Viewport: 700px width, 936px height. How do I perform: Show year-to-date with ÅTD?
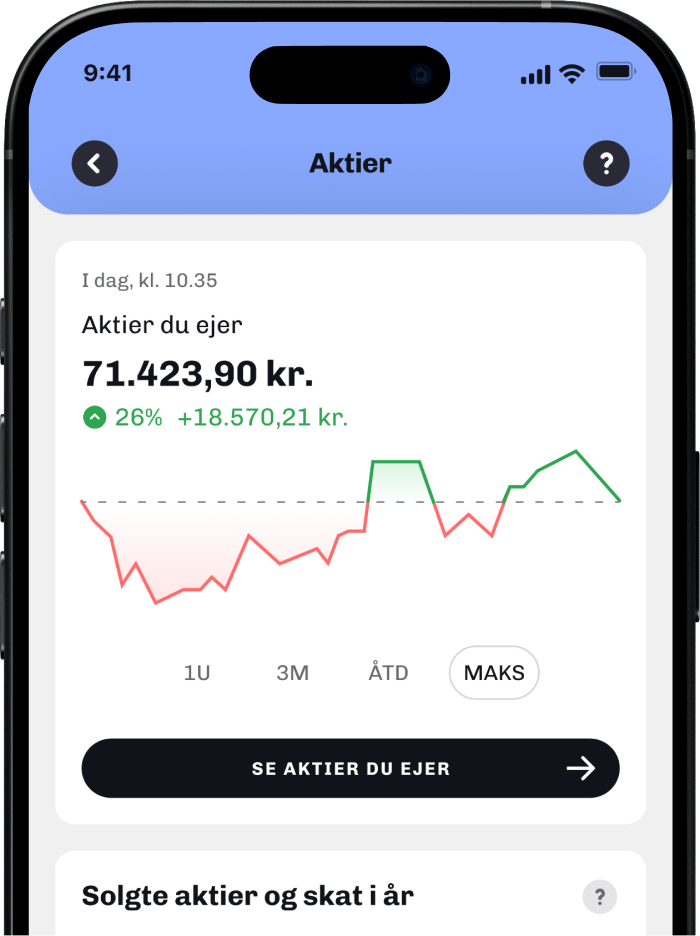click(x=388, y=673)
